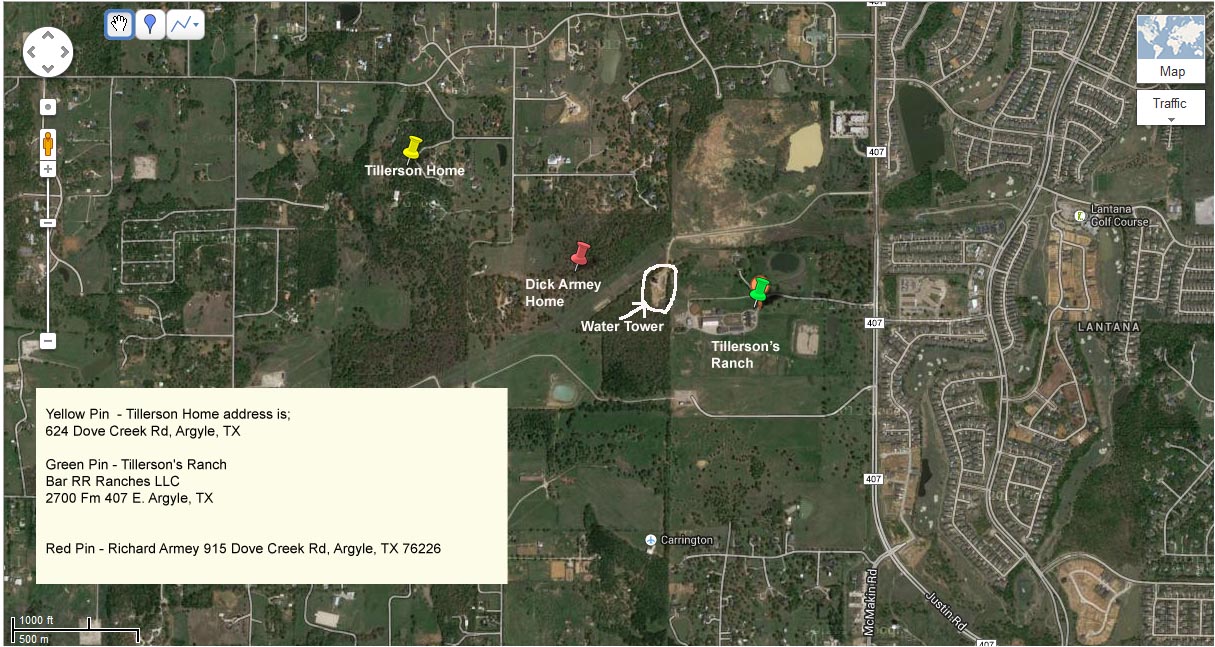Tap the Street View pegman
Viewport: 1215px width, 647px height.
click(x=47, y=143)
